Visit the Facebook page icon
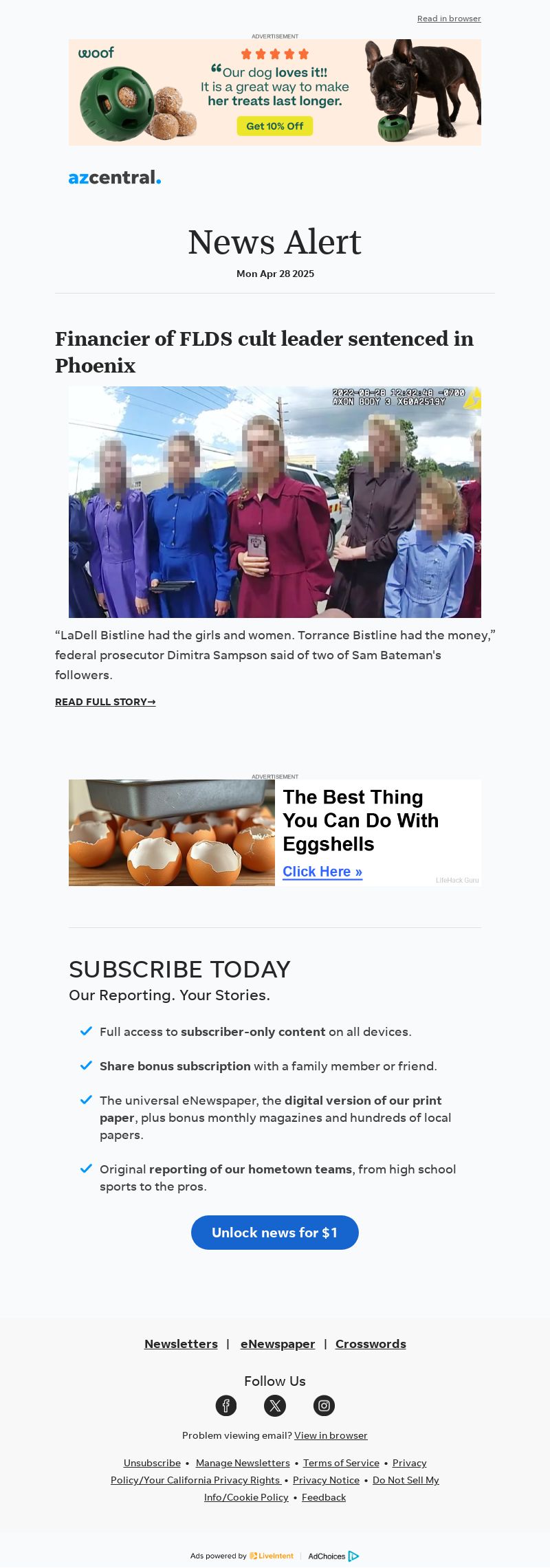Viewport: 550px width, 1568px height. 226,1406
